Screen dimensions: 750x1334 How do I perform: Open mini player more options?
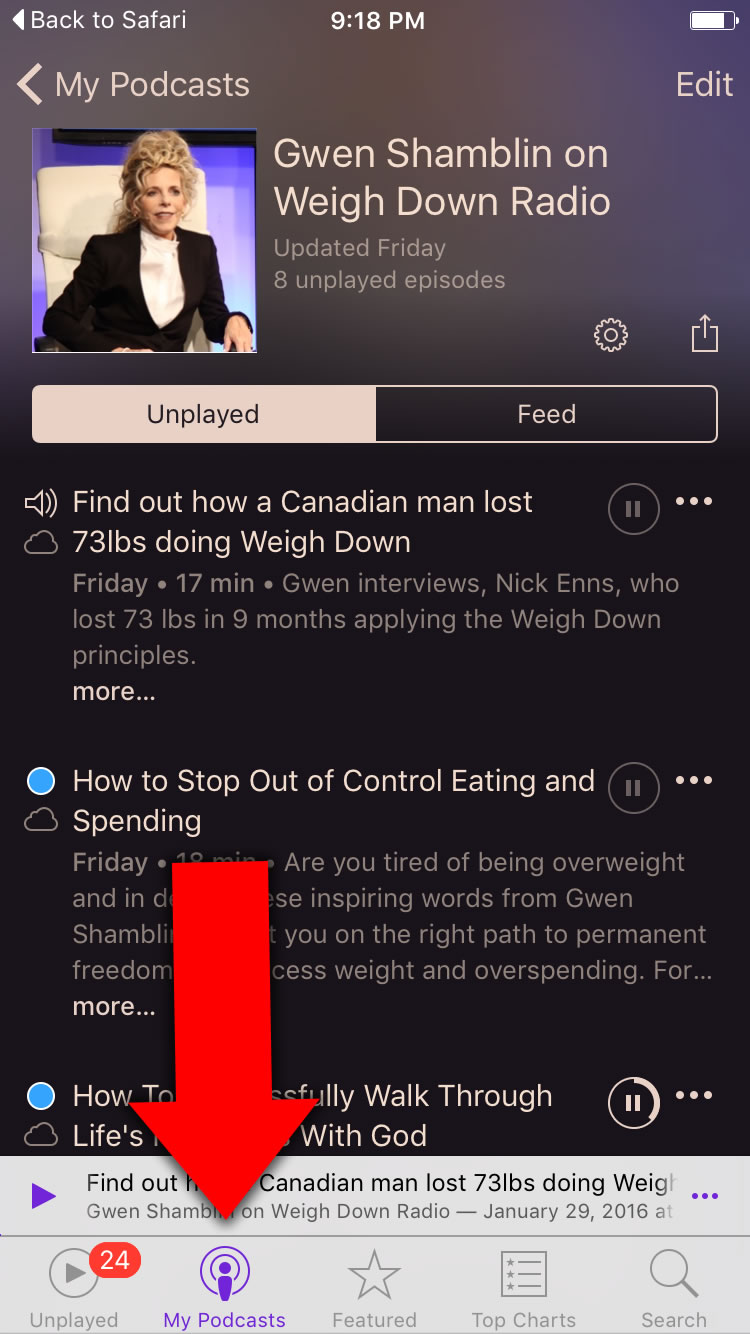click(705, 1196)
